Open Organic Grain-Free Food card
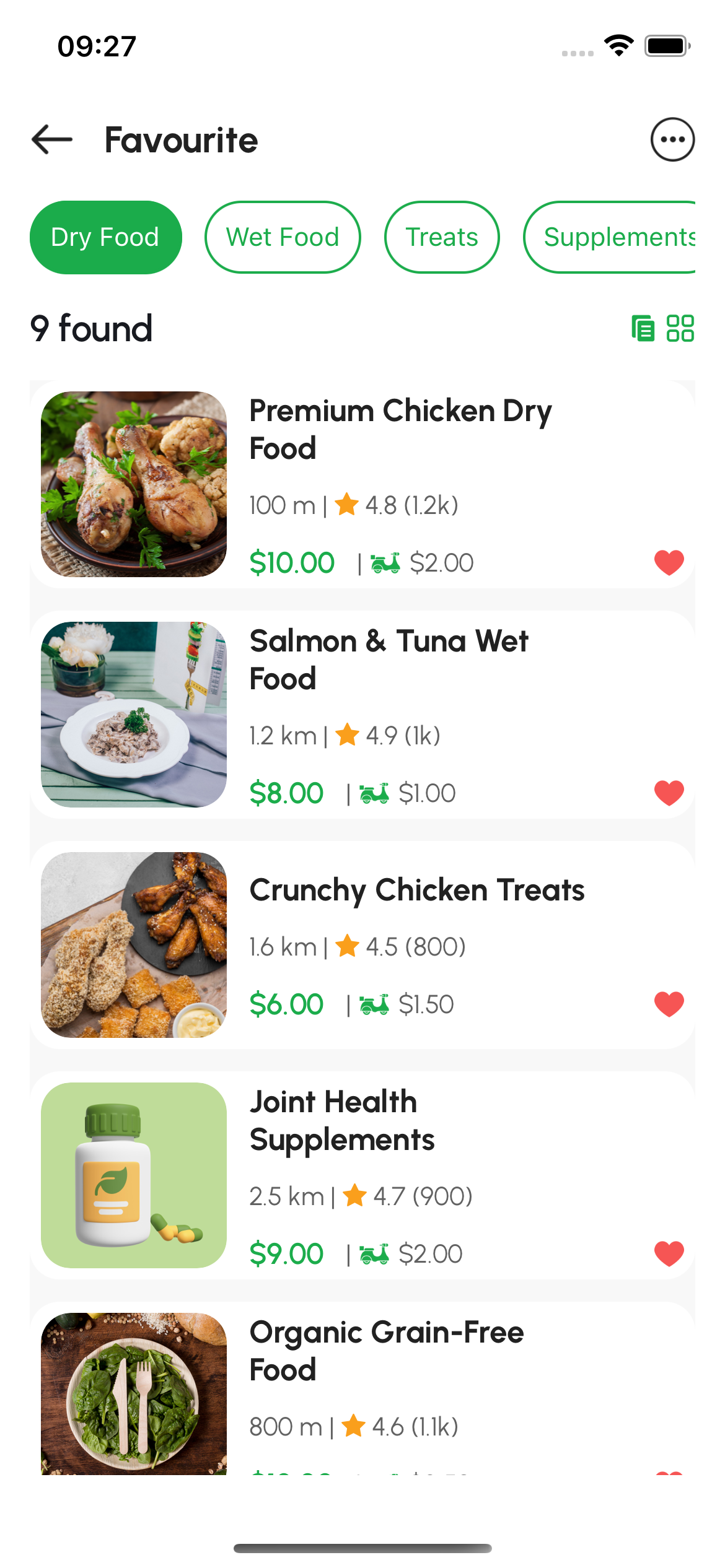 point(387,1351)
